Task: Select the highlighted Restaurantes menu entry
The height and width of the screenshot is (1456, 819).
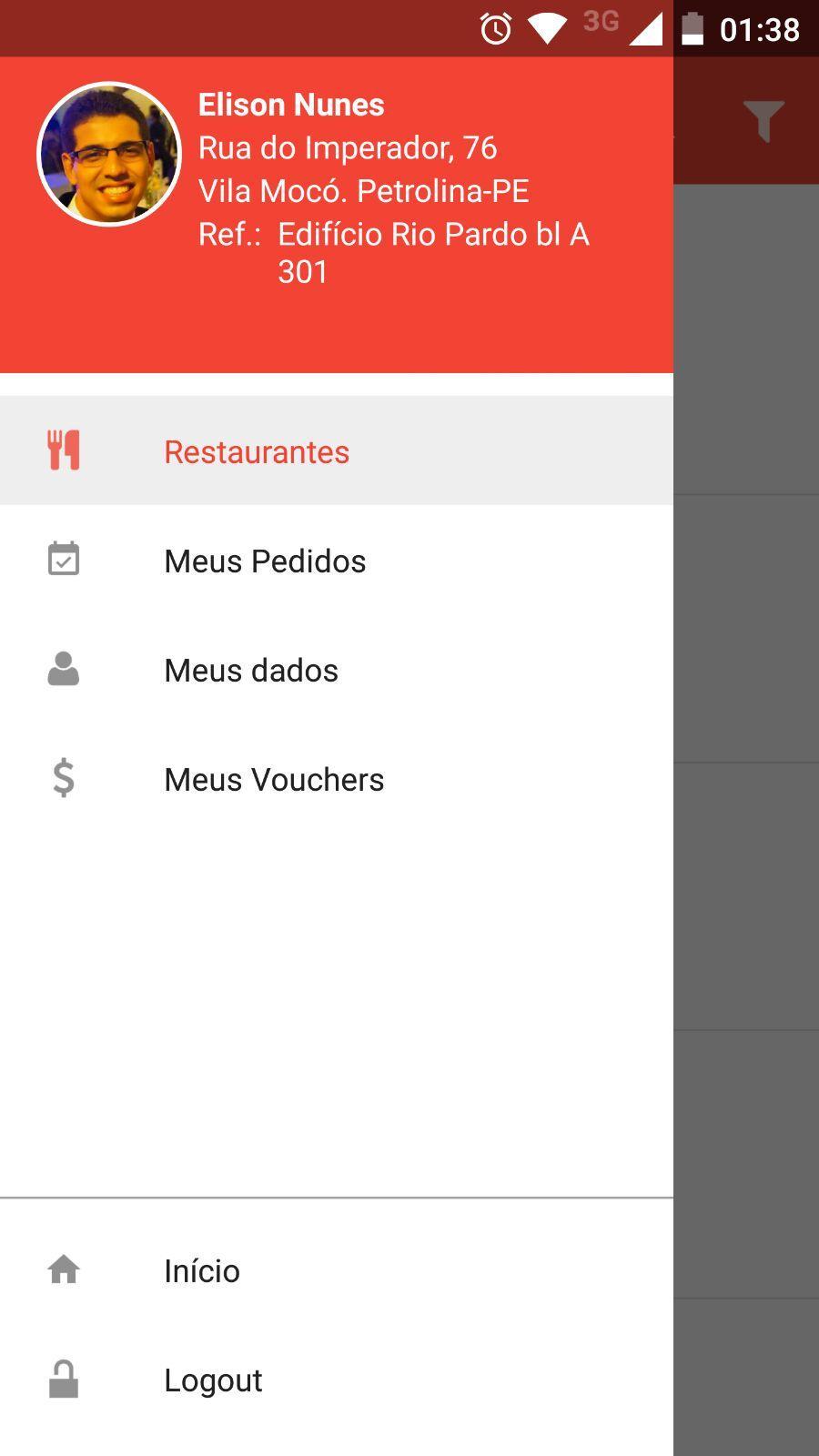Action: (257, 450)
